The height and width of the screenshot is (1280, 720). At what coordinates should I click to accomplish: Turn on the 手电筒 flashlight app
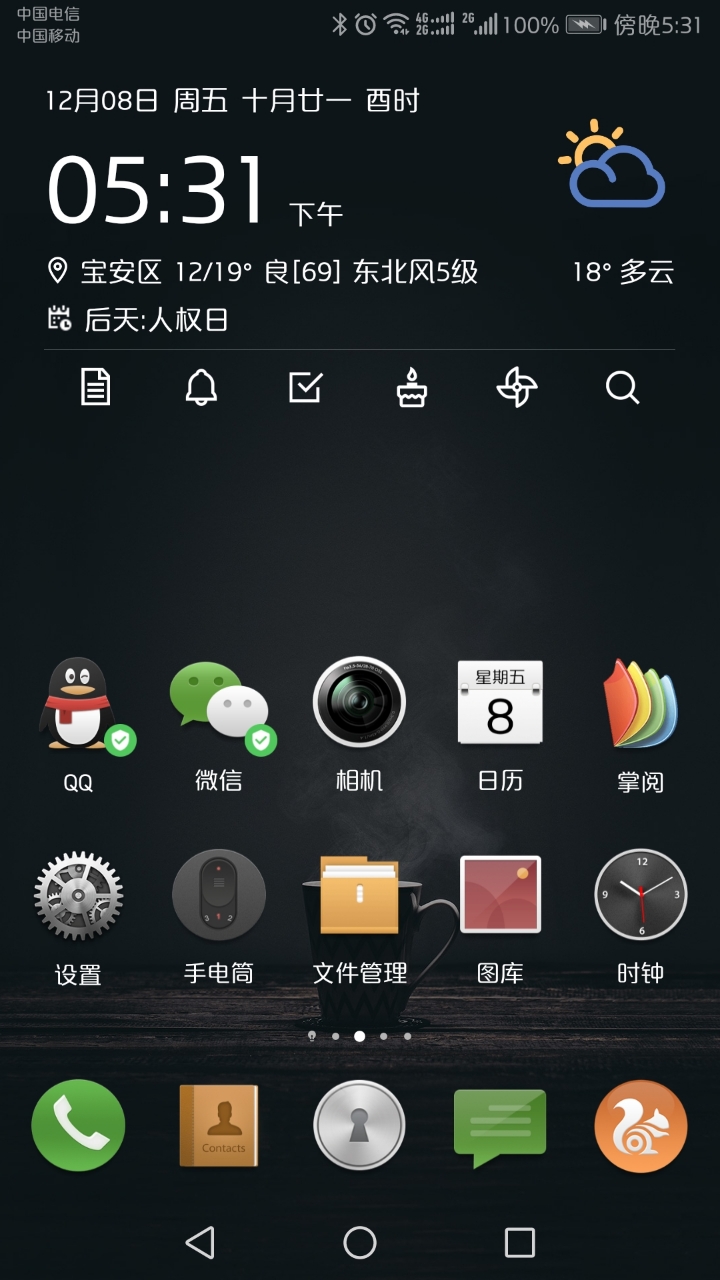[219, 896]
